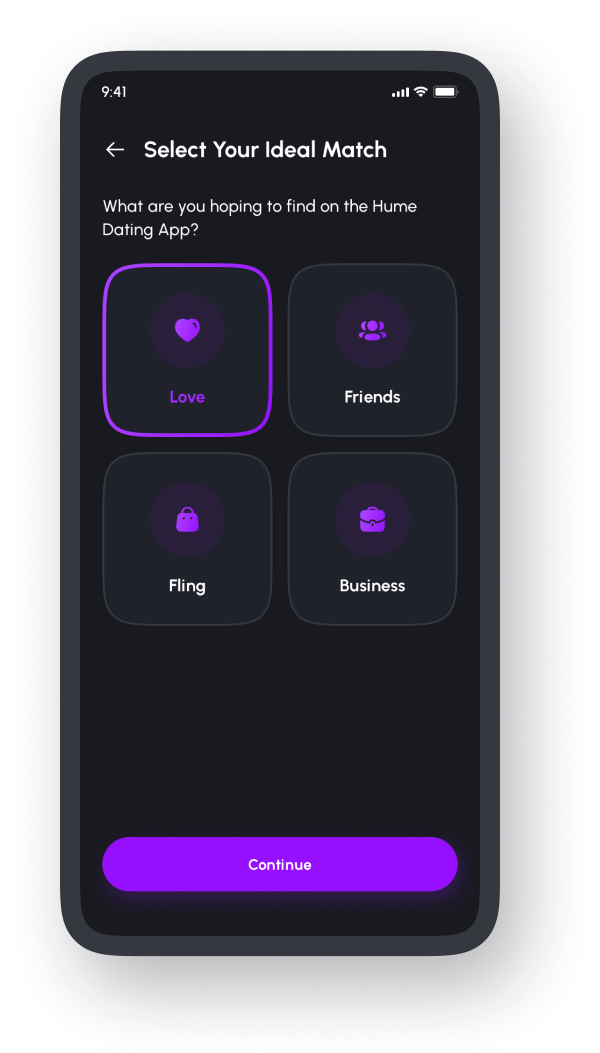Select the Love match option

click(187, 350)
